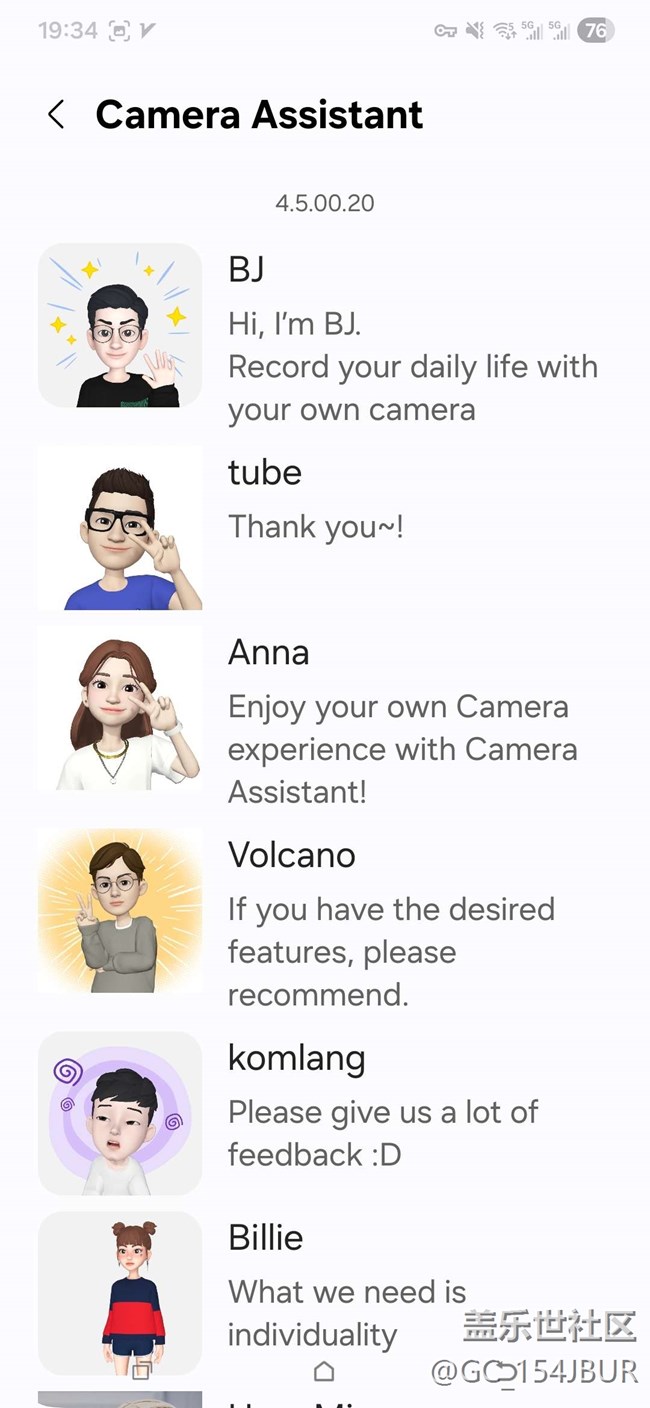Go back from Camera Assistant
Viewport: 650px width, 1408px height.
[x=56, y=115]
